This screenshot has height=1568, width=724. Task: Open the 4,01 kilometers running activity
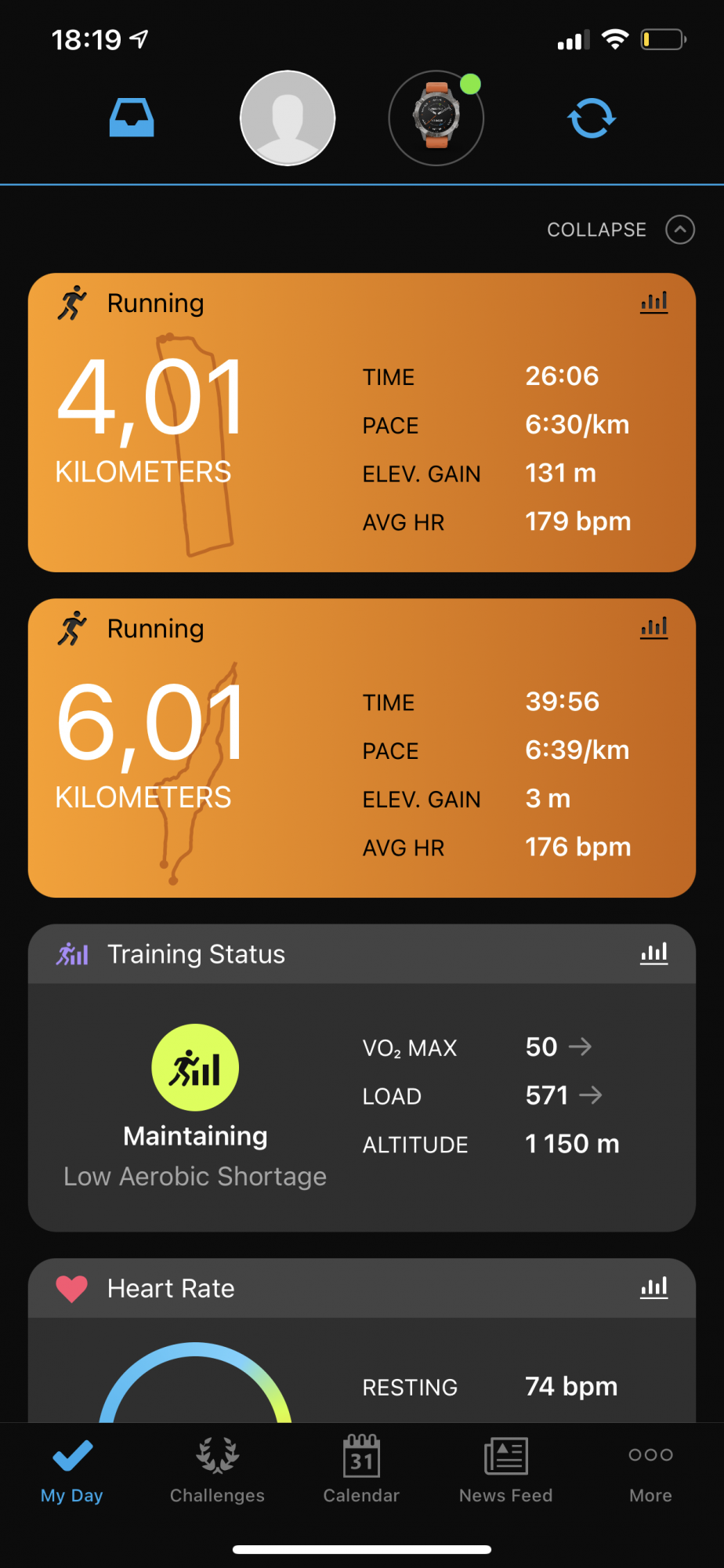coord(361,439)
